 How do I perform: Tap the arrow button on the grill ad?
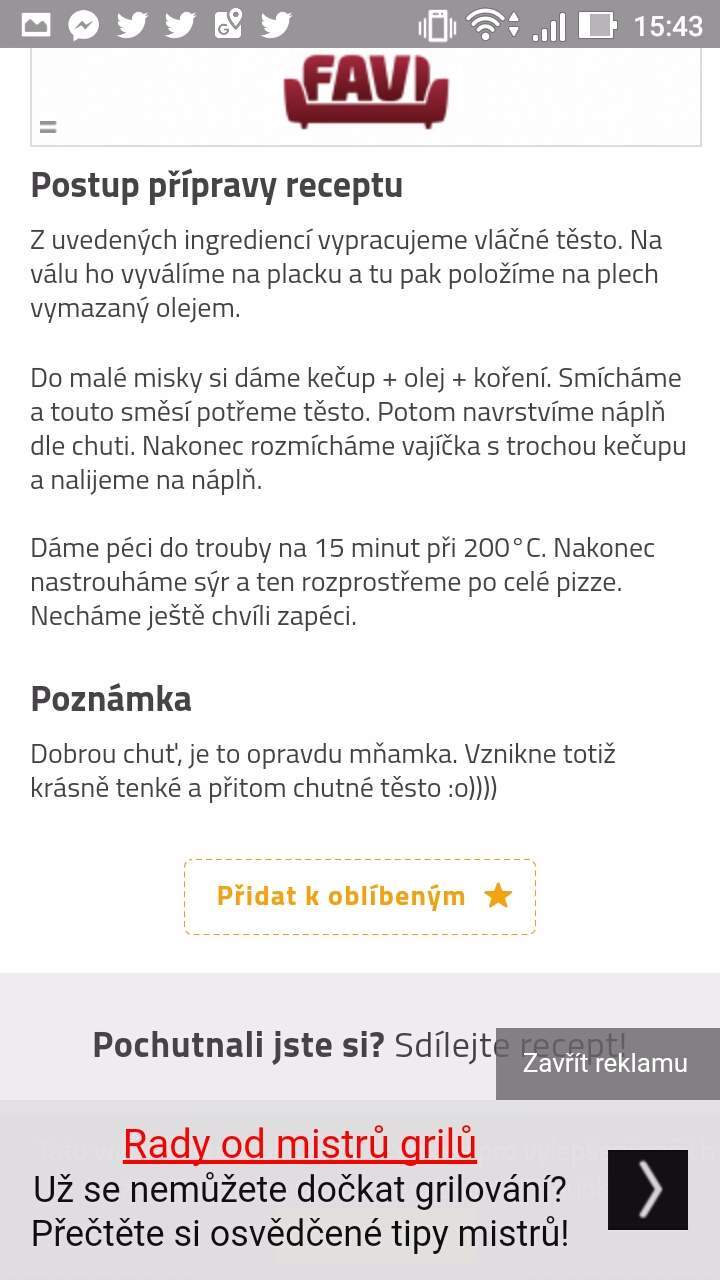(648, 1190)
